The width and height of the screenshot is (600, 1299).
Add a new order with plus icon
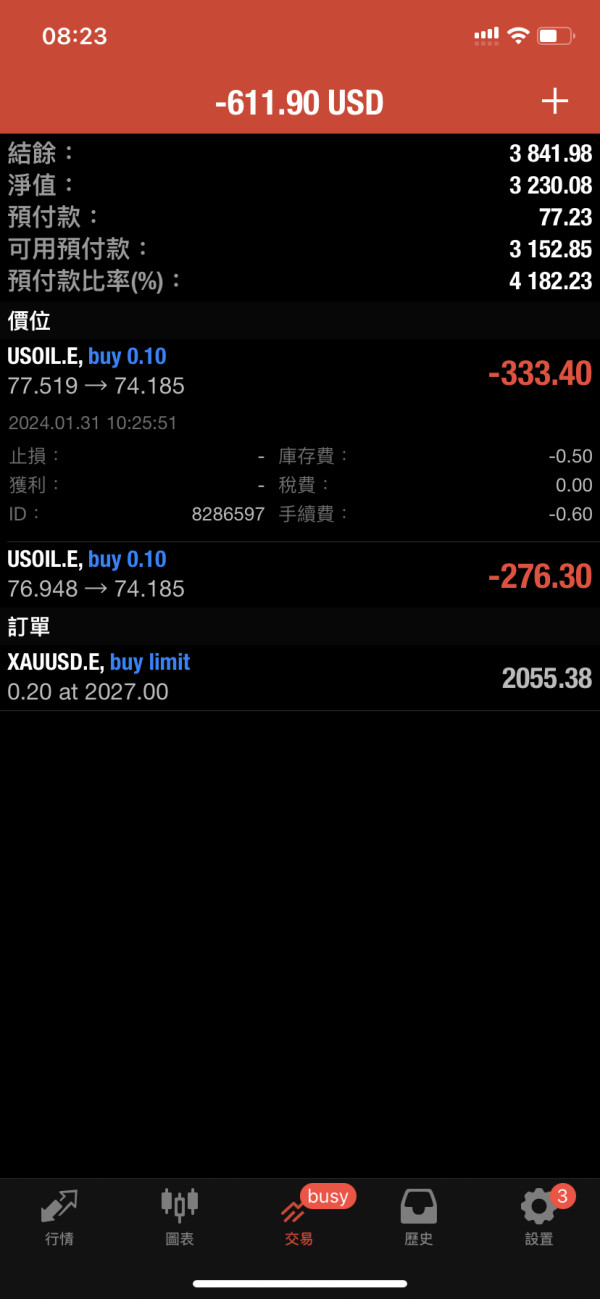(x=554, y=101)
